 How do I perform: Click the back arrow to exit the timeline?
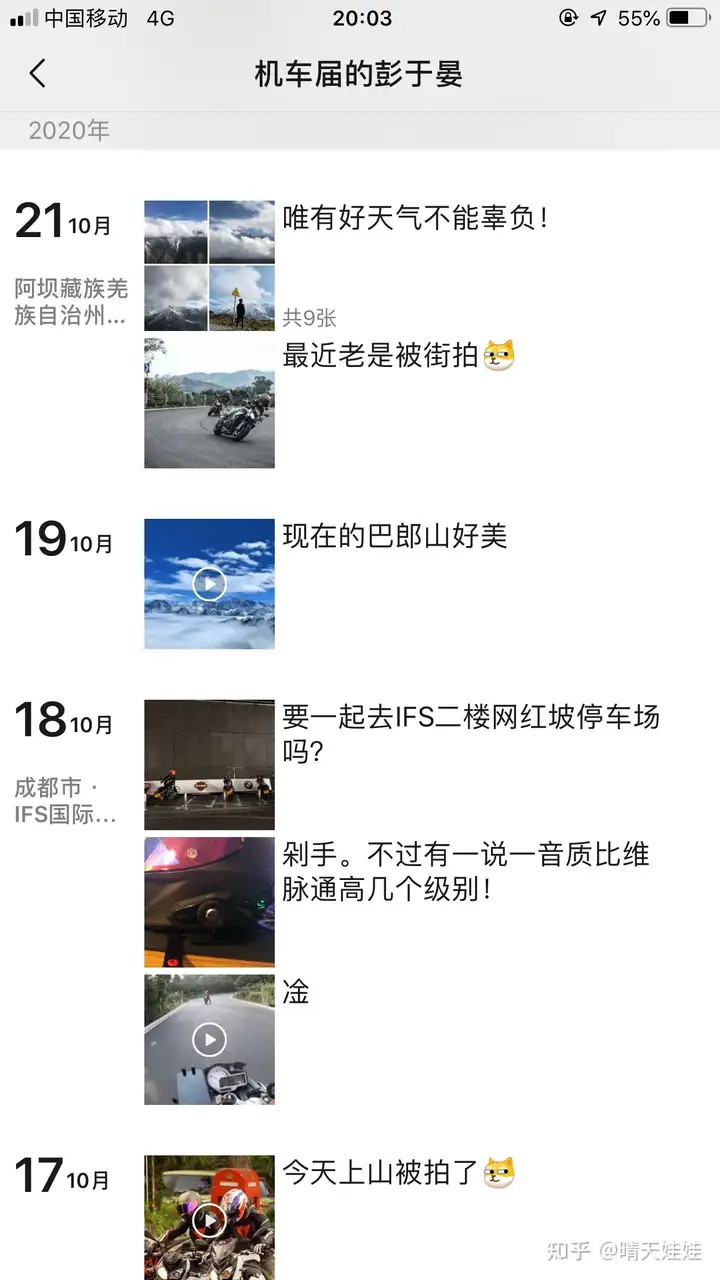point(37,74)
